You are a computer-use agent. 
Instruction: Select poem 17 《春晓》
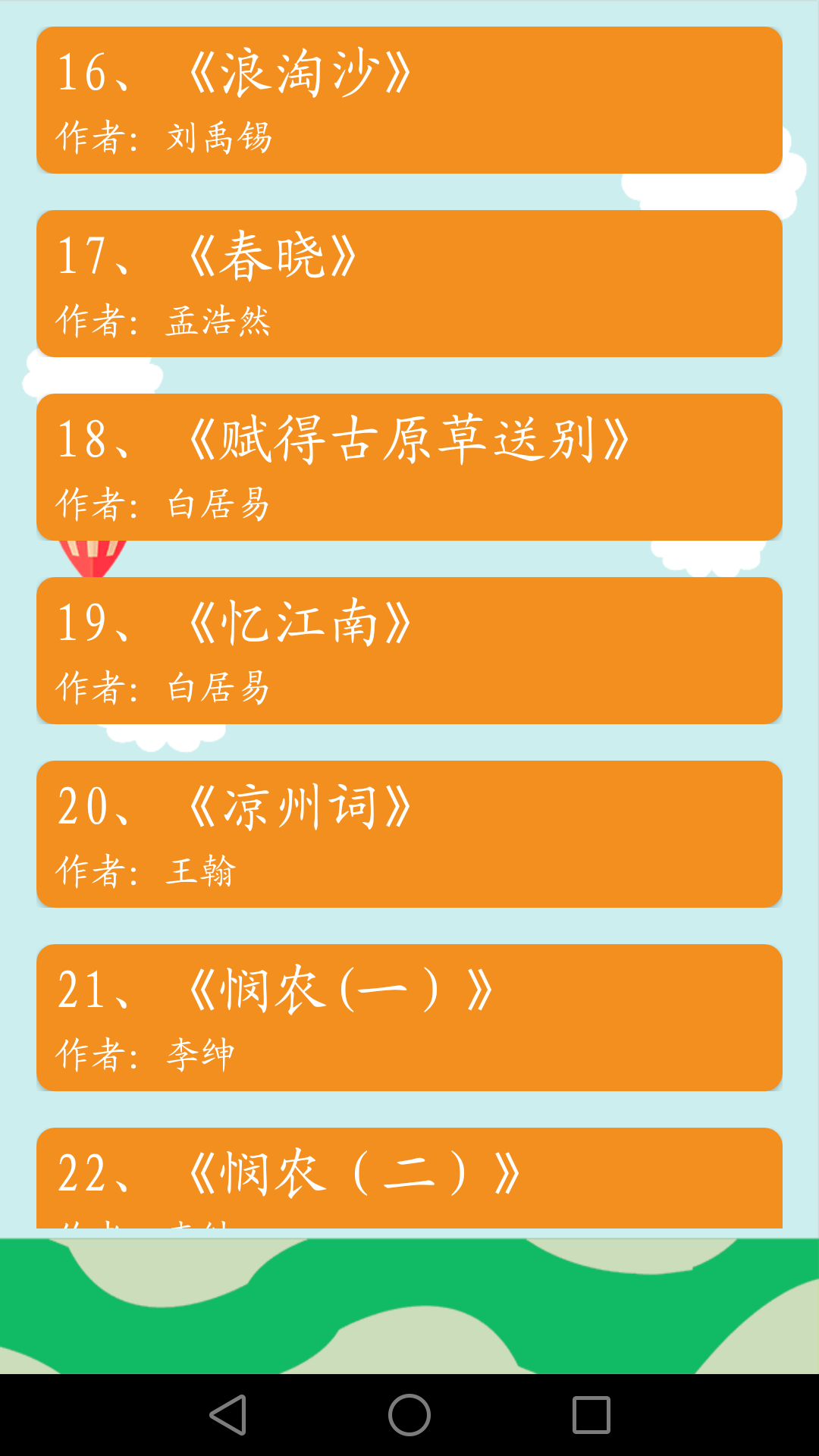point(409,284)
